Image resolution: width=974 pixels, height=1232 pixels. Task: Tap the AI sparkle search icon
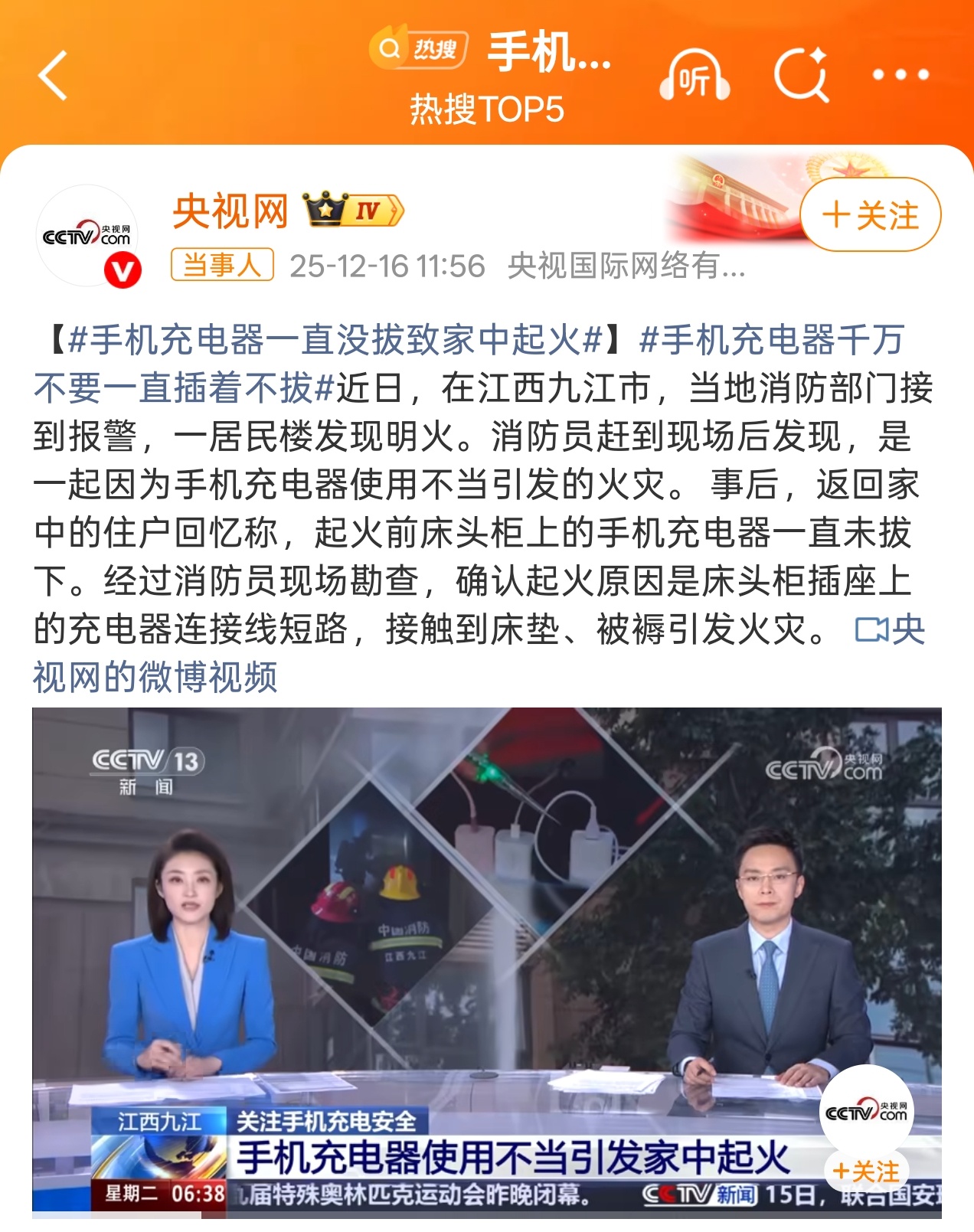tap(801, 74)
